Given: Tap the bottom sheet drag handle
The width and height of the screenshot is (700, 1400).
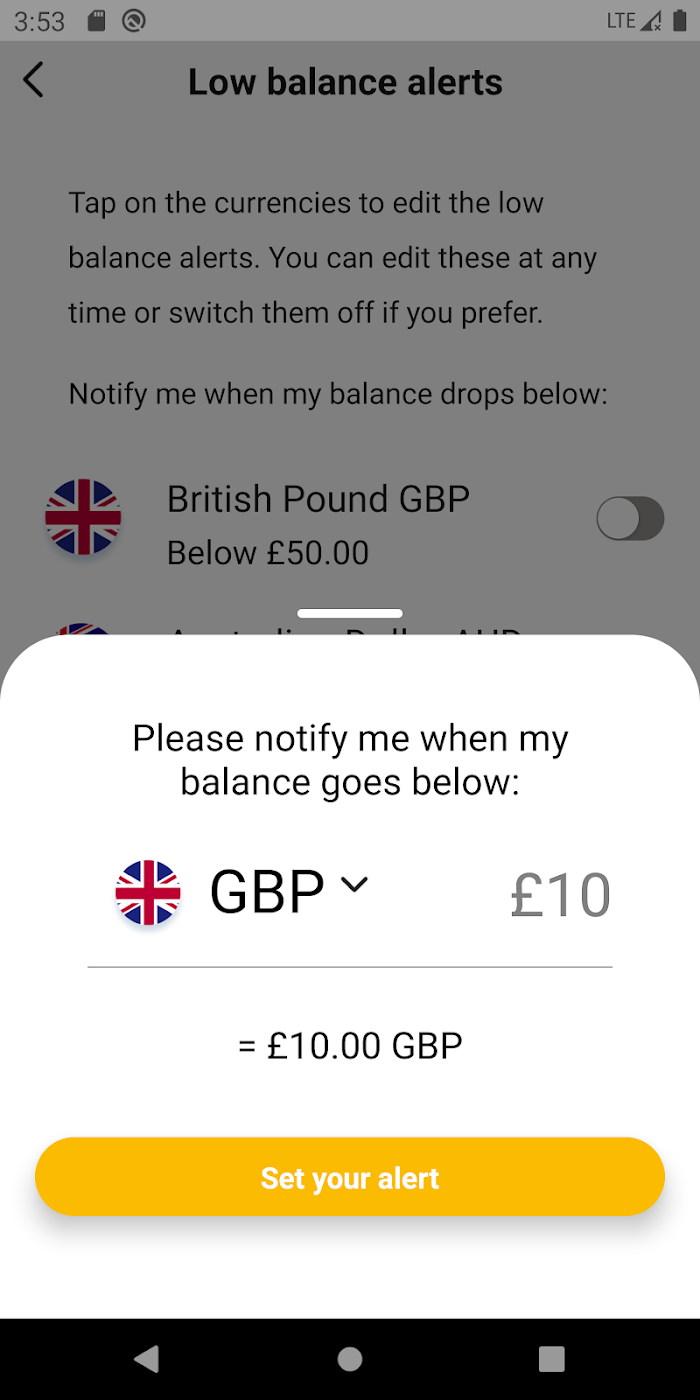Looking at the screenshot, I should click(350, 613).
